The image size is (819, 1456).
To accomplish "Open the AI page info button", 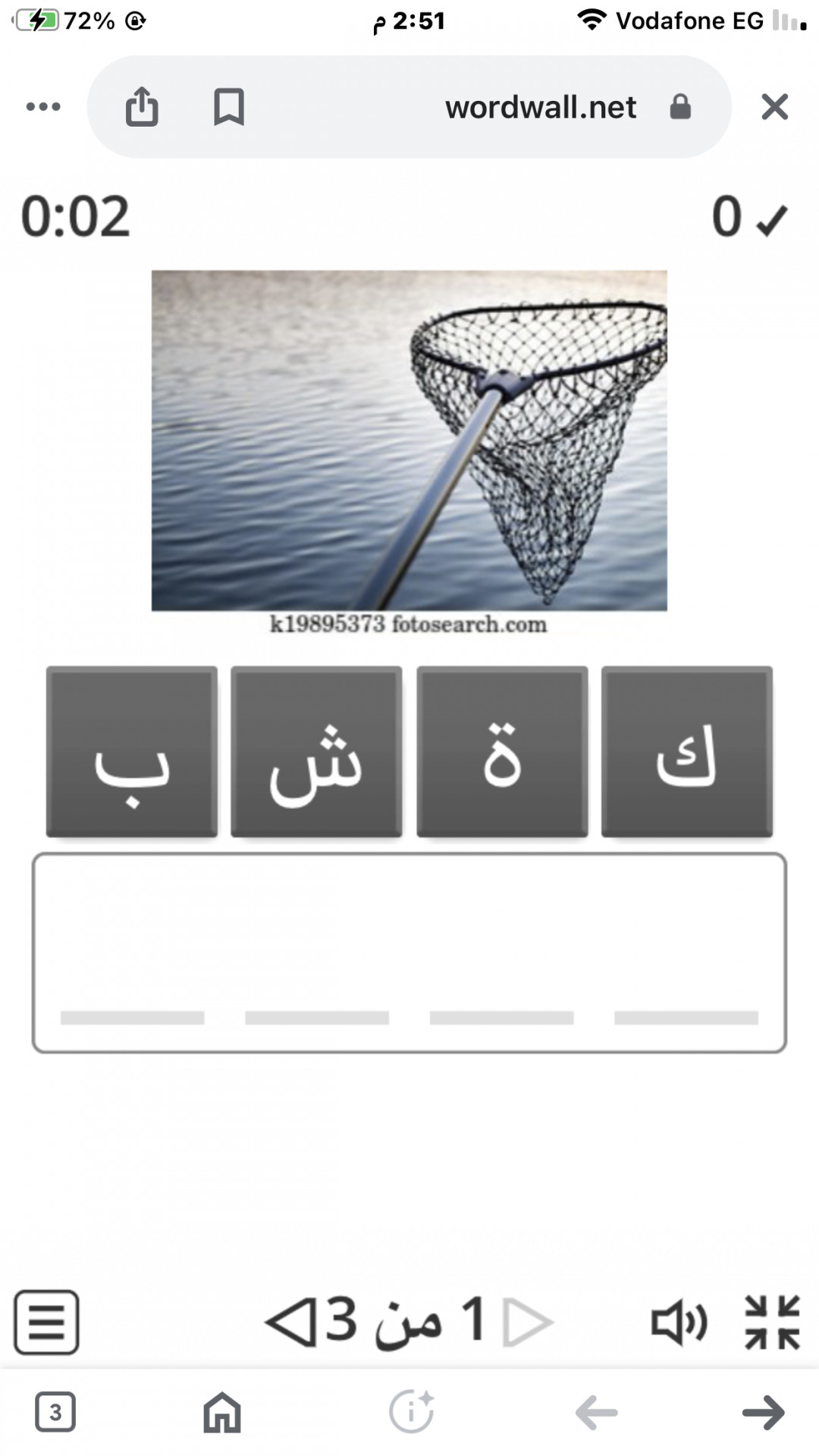I will click(x=411, y=1412).
